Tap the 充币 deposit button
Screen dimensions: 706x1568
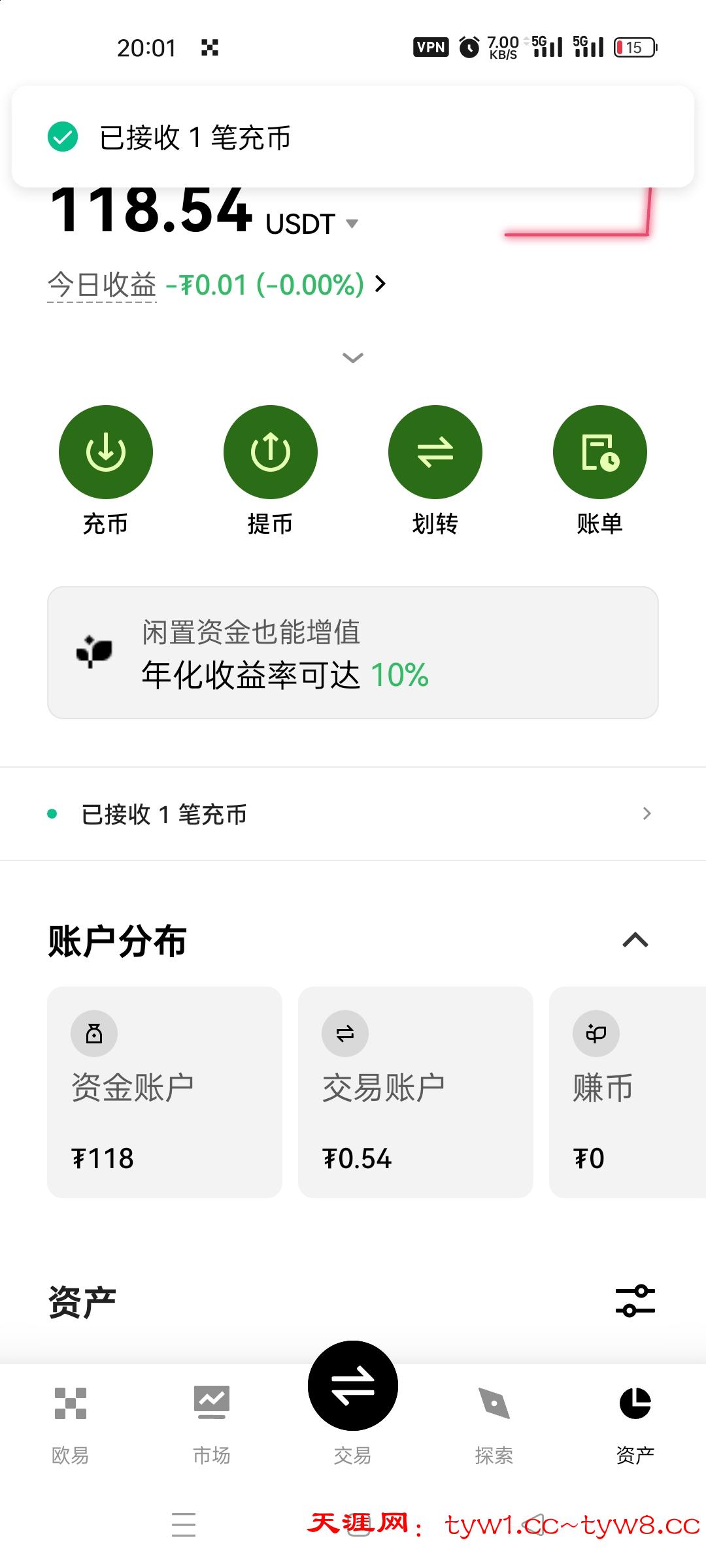[x=105, y=452]
